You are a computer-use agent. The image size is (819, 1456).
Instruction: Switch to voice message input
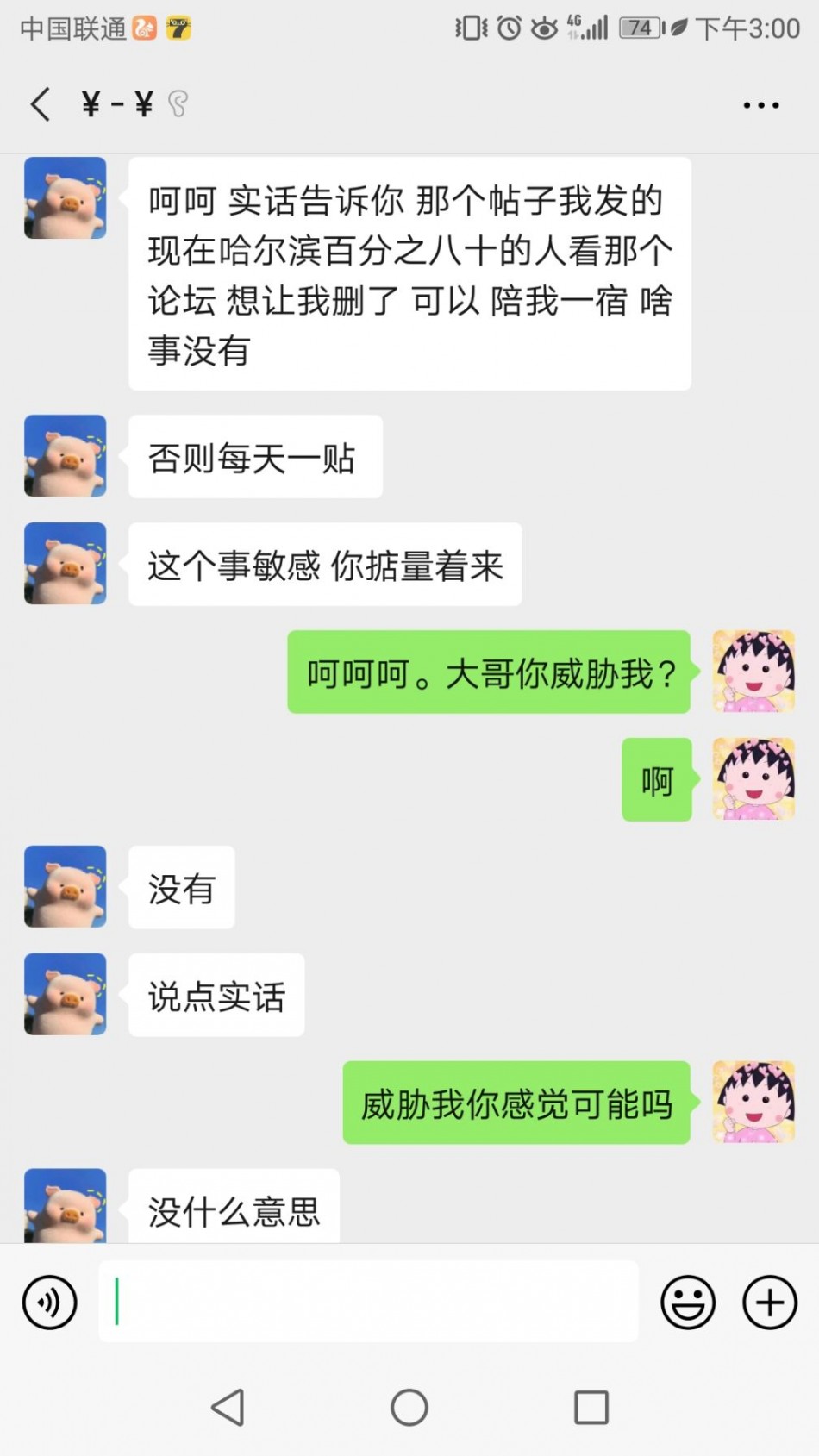tap(50, 1302)
